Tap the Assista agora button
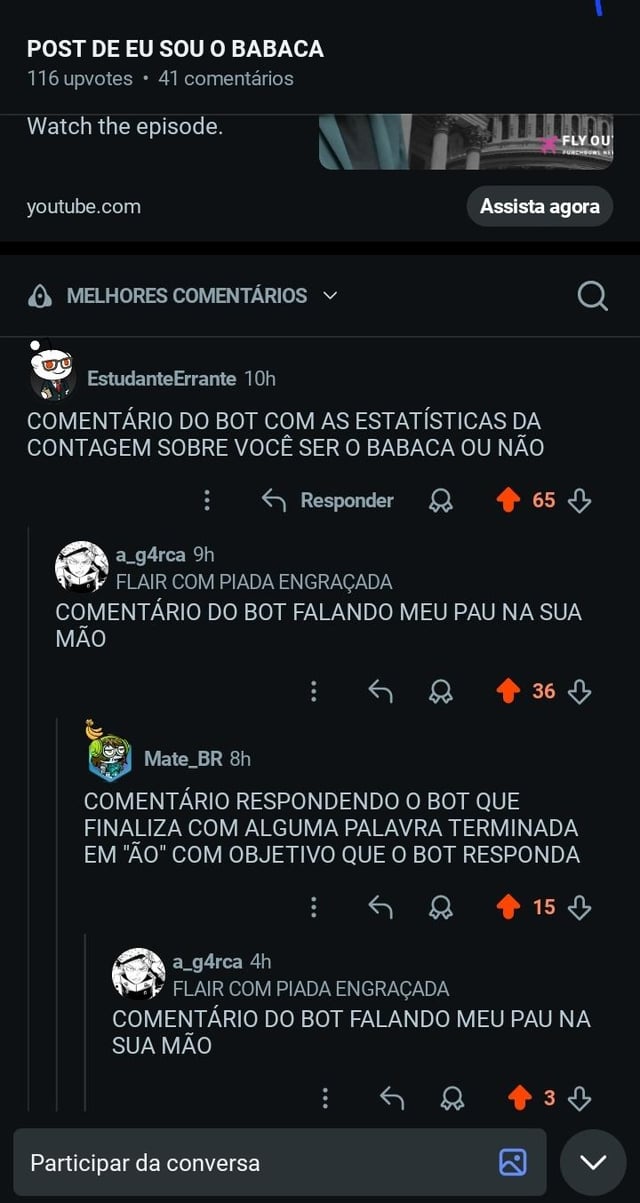 (539, 206)
